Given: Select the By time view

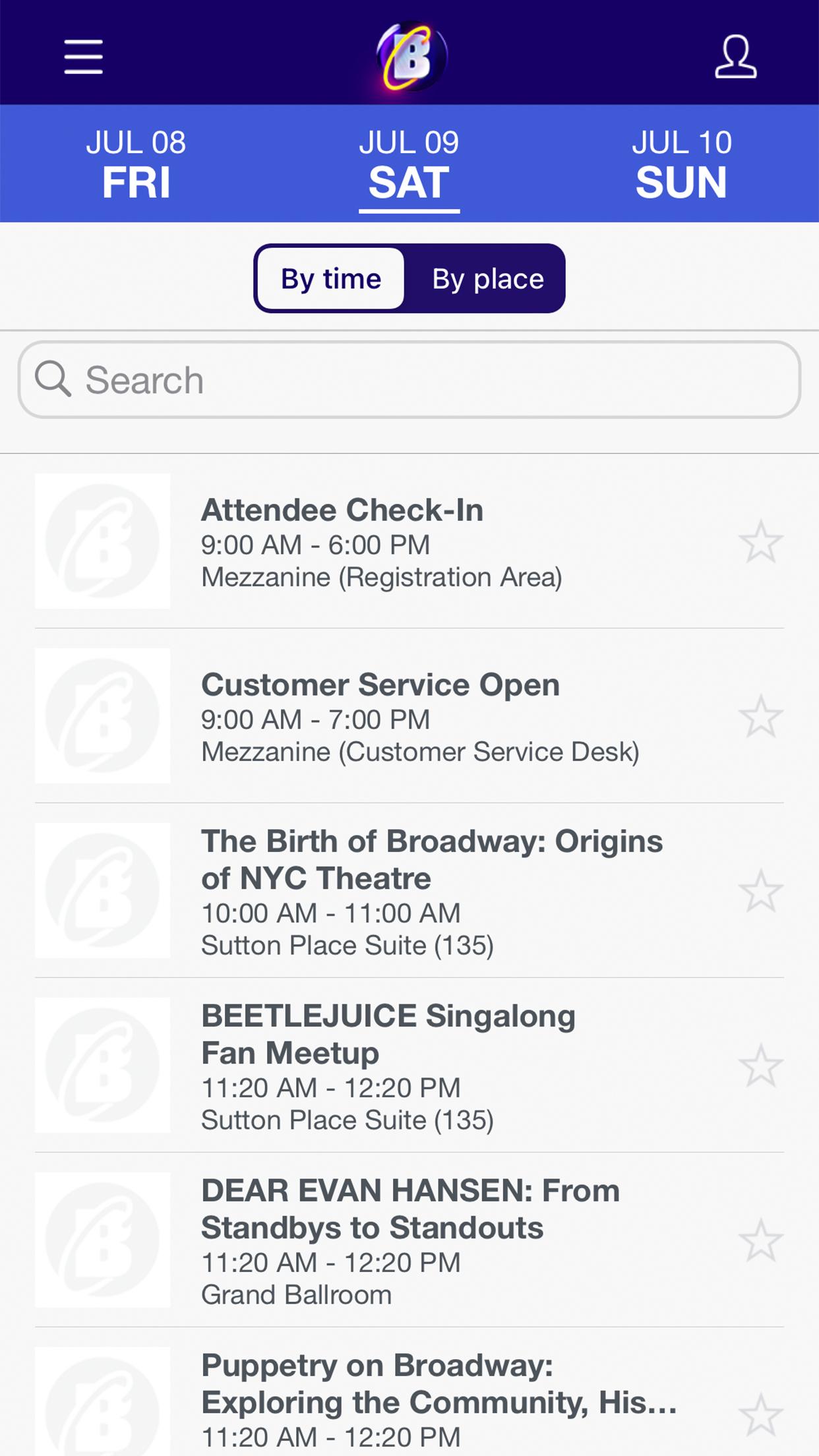Looking at the screenshot, I should 331,279.
